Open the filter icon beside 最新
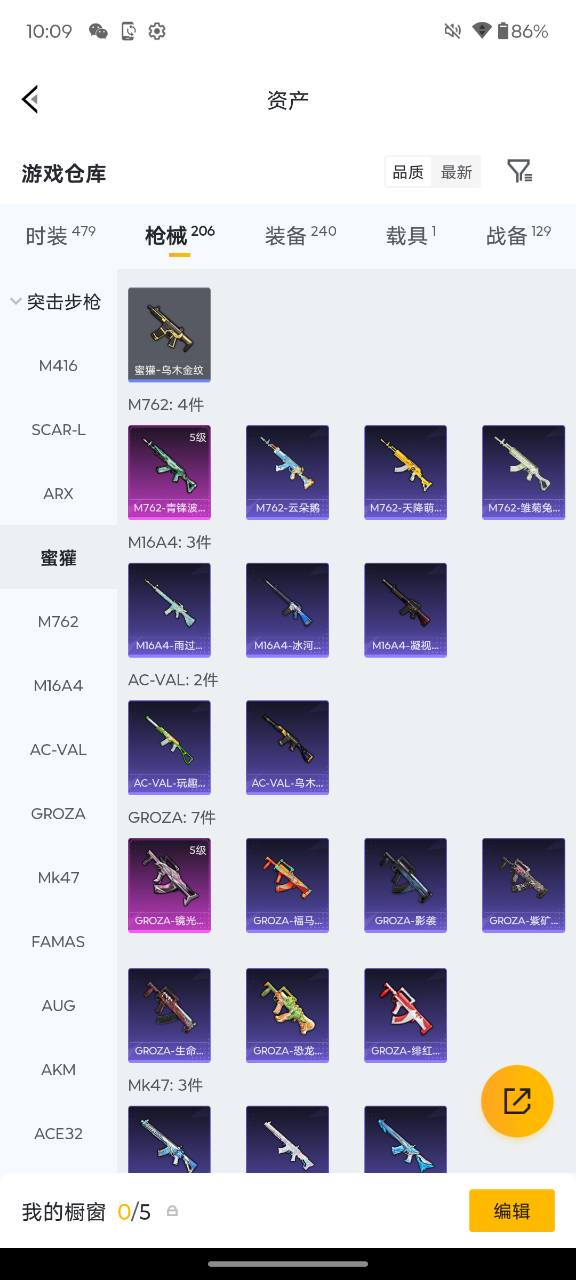The image size is (576, 1280). point(519,172)
